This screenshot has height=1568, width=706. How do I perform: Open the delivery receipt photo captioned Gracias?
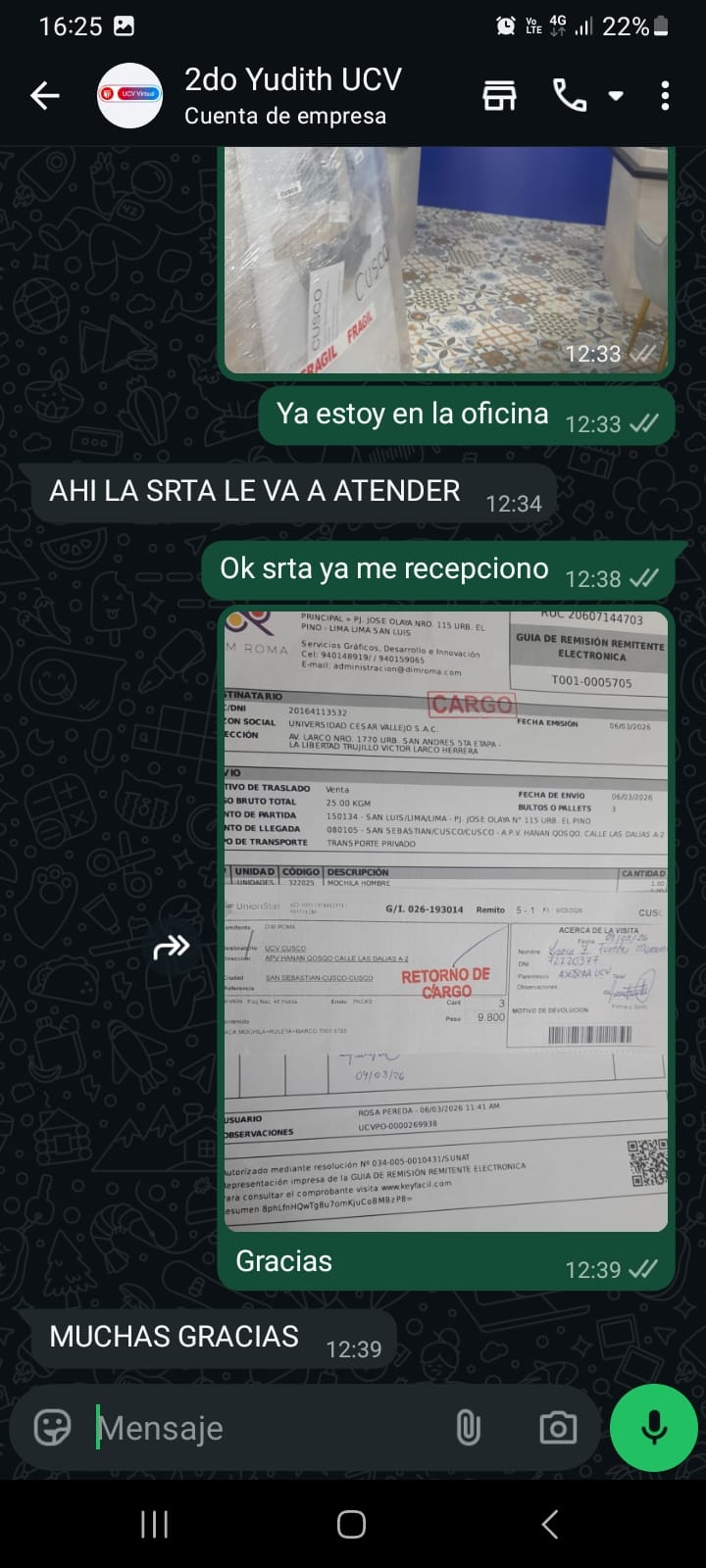click(446, 919)
